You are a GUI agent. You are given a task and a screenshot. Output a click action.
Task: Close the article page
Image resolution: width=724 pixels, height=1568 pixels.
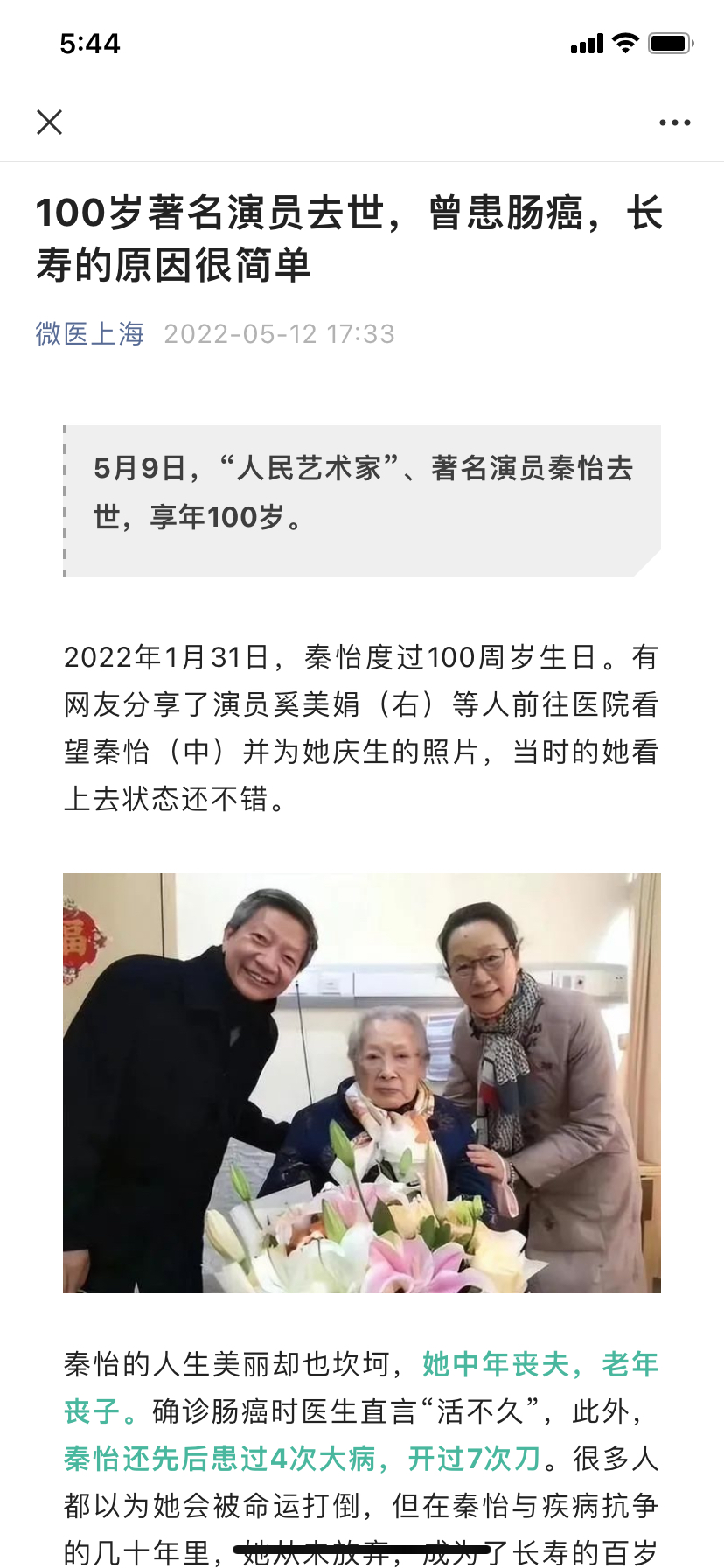point(50,122)
